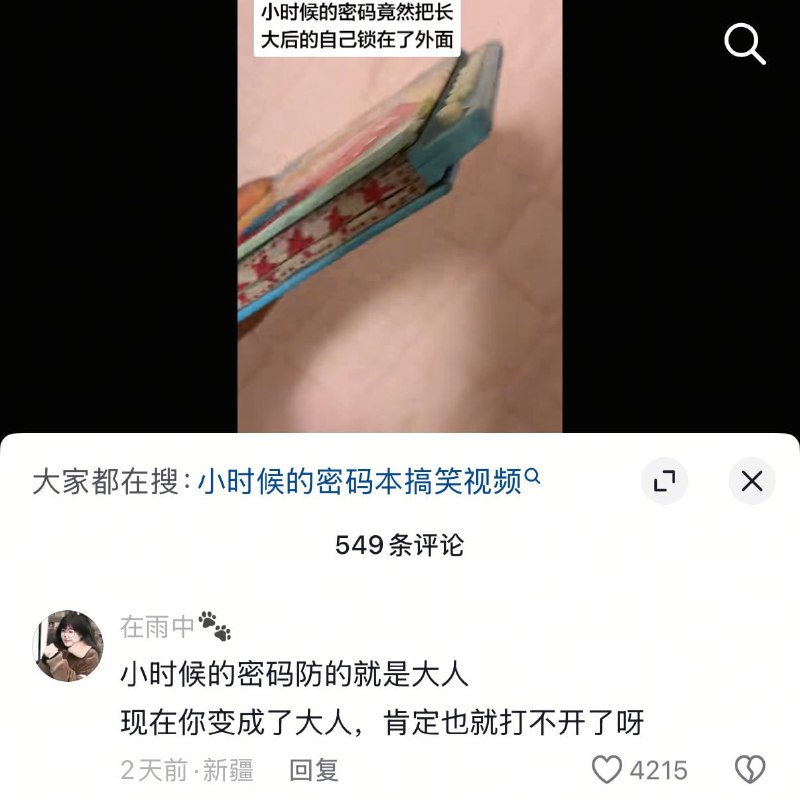Open 在雨中's username
Viewport: 800px width, 800px height.
pyautogui.click(x=157, y=627)
